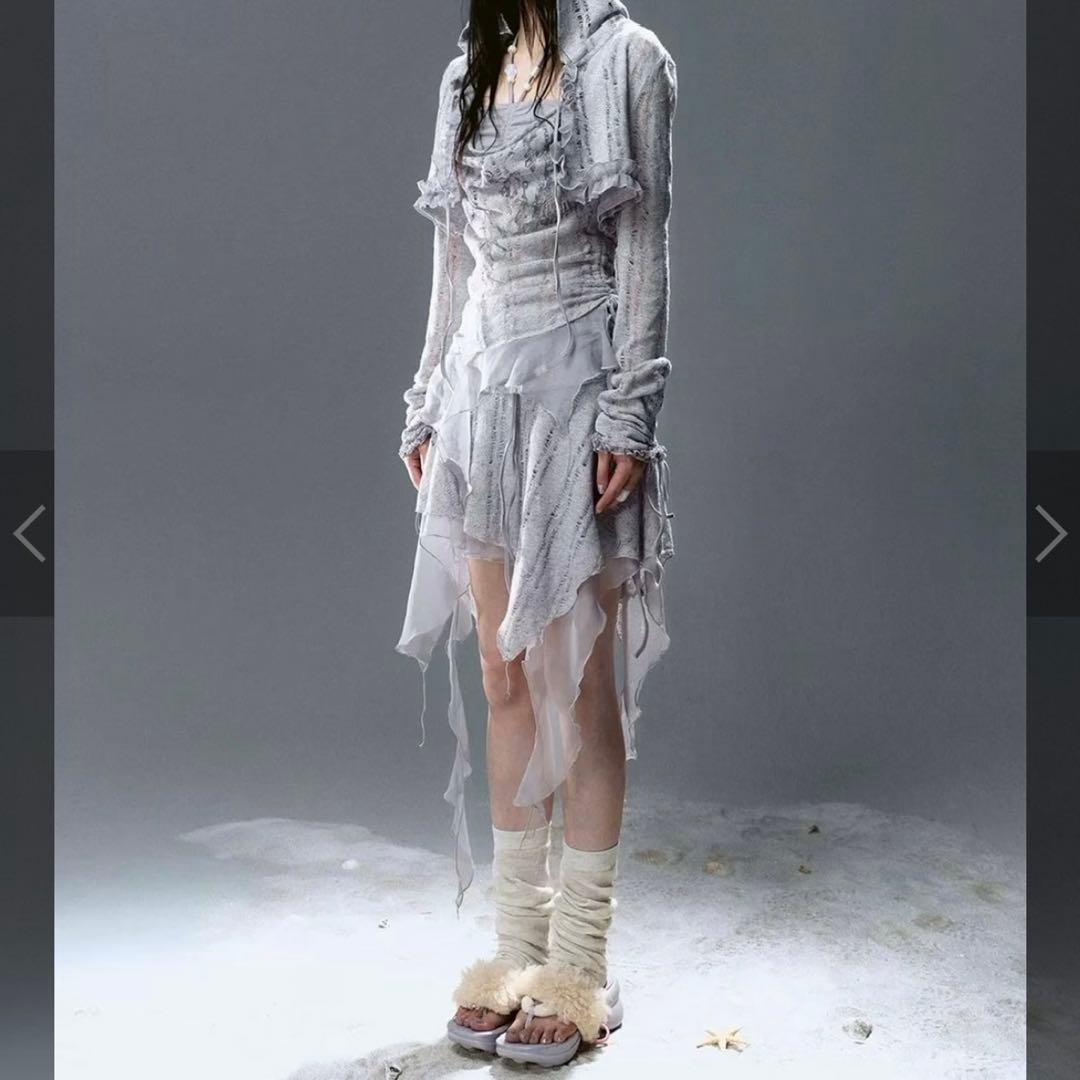Advance to the next product image
Image resolution: width=1080 pixels, height=1080 pixels.
(1051, 533)
